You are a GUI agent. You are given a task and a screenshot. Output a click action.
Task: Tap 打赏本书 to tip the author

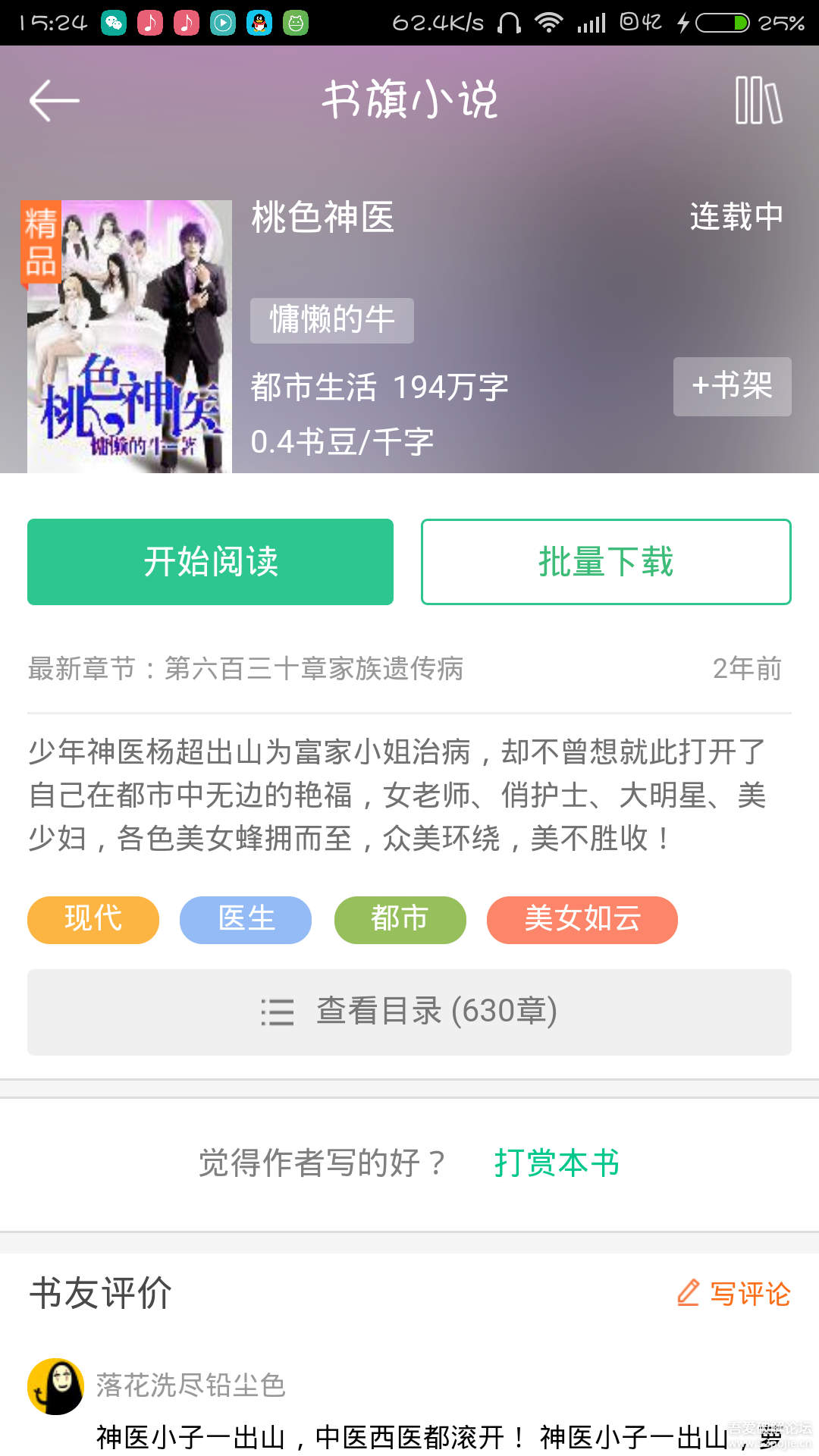click(557, 1163)
